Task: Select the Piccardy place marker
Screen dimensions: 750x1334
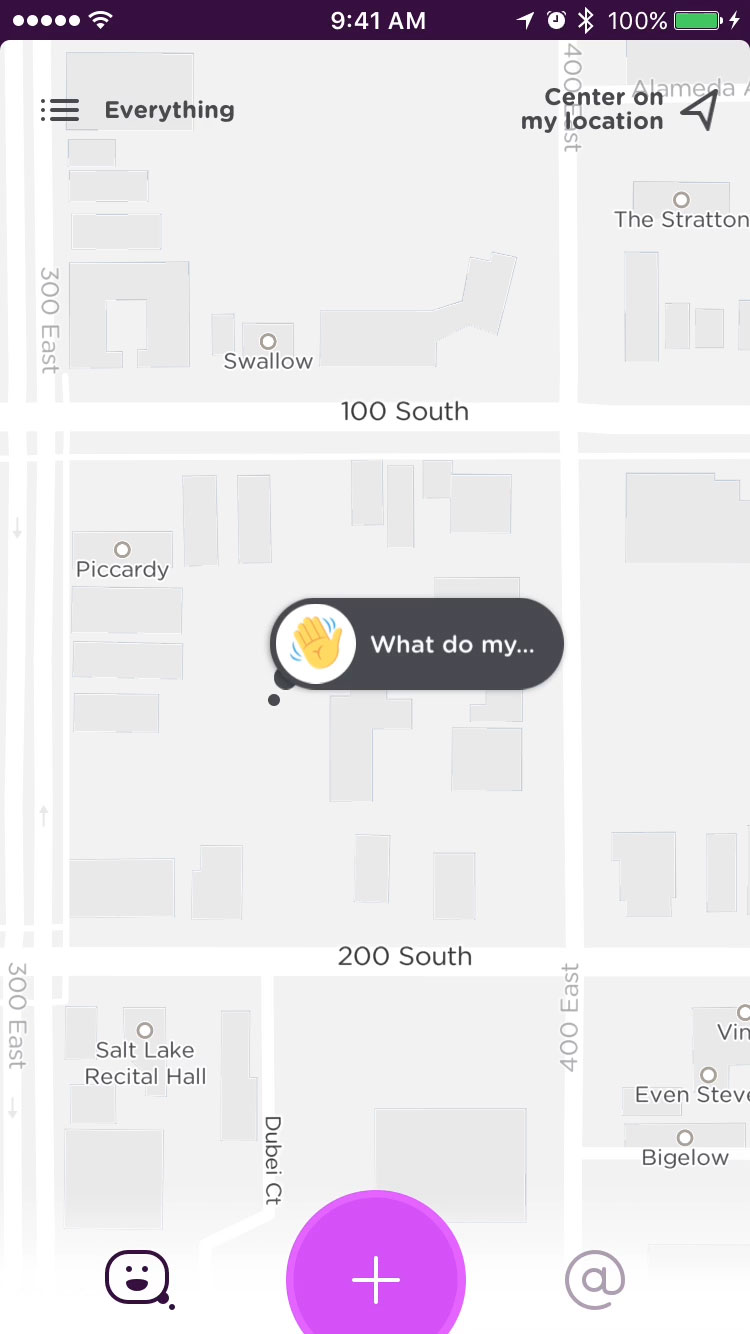Action: pos(122,550)
